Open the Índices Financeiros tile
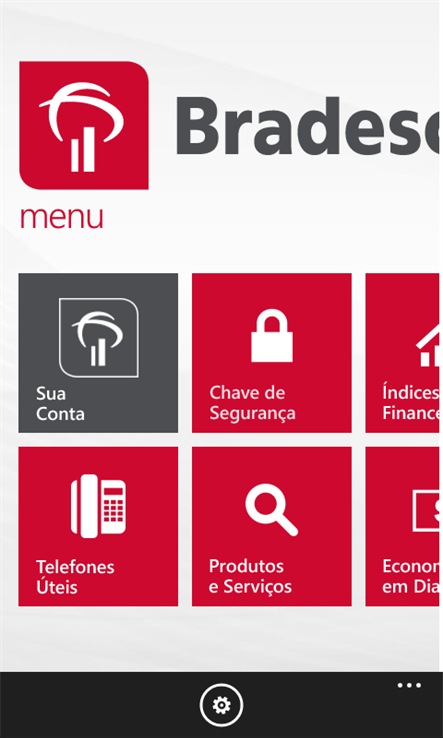443x738 pixels. coord(403,353)
